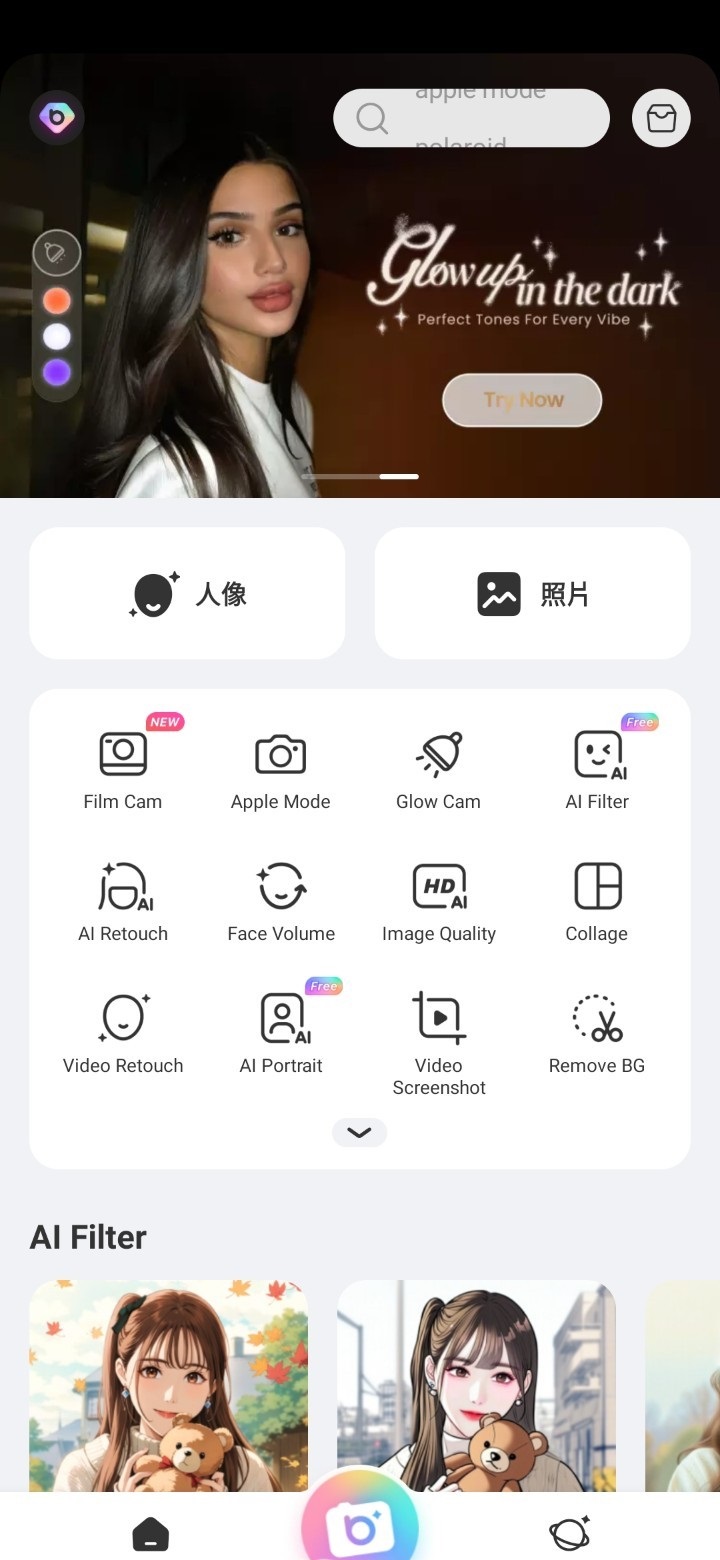Open the planet discover tab
The height and width of the screenshot is (1560, 720).
tap(569, 1531)
